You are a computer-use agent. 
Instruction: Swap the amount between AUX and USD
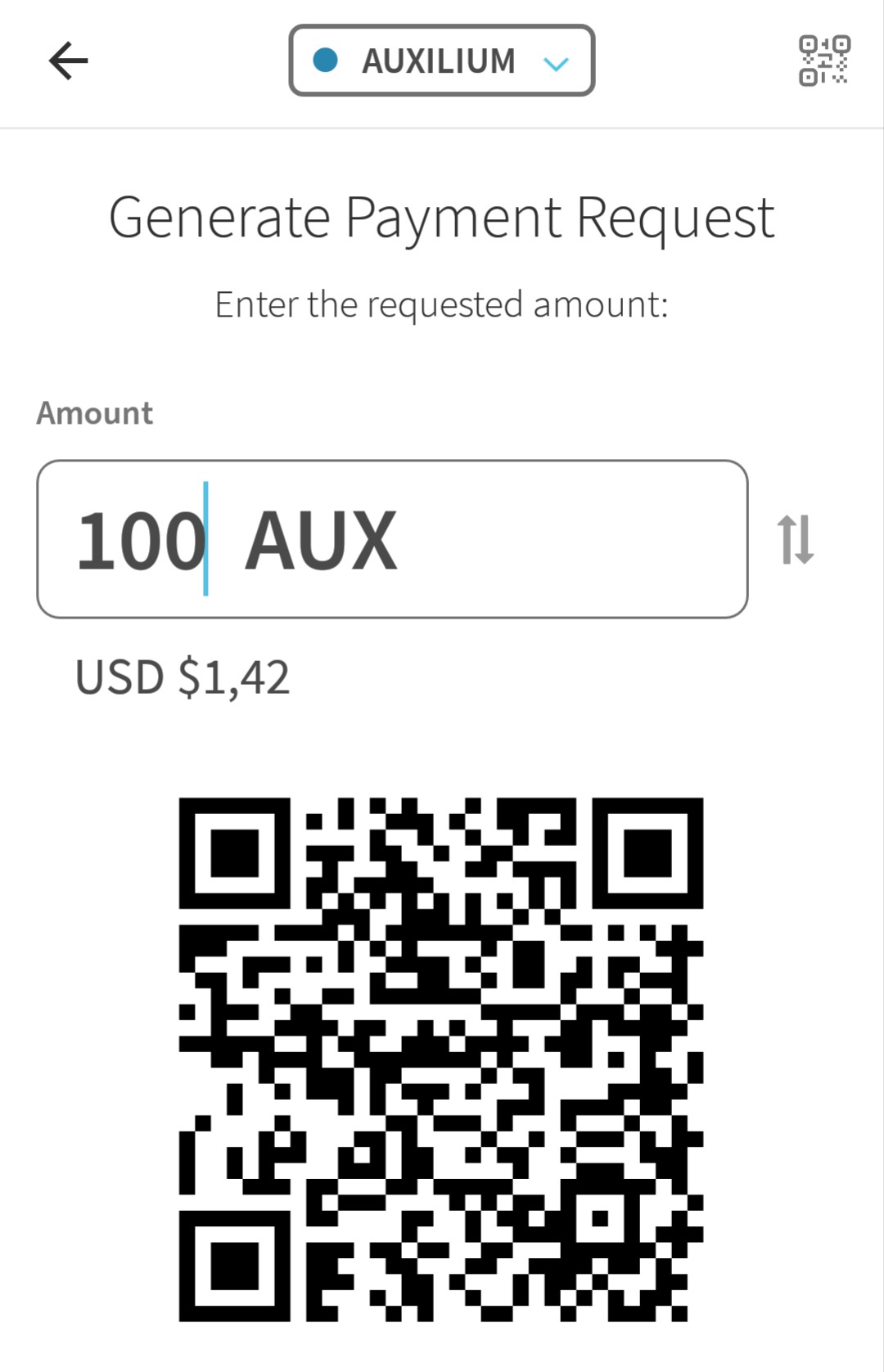click(x=795, y=539)
